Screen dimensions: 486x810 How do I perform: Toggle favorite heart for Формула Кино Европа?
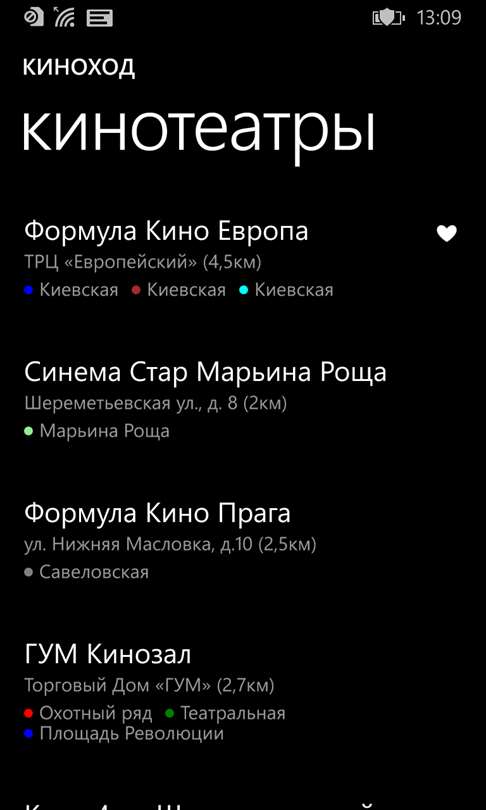pos(447,233)
